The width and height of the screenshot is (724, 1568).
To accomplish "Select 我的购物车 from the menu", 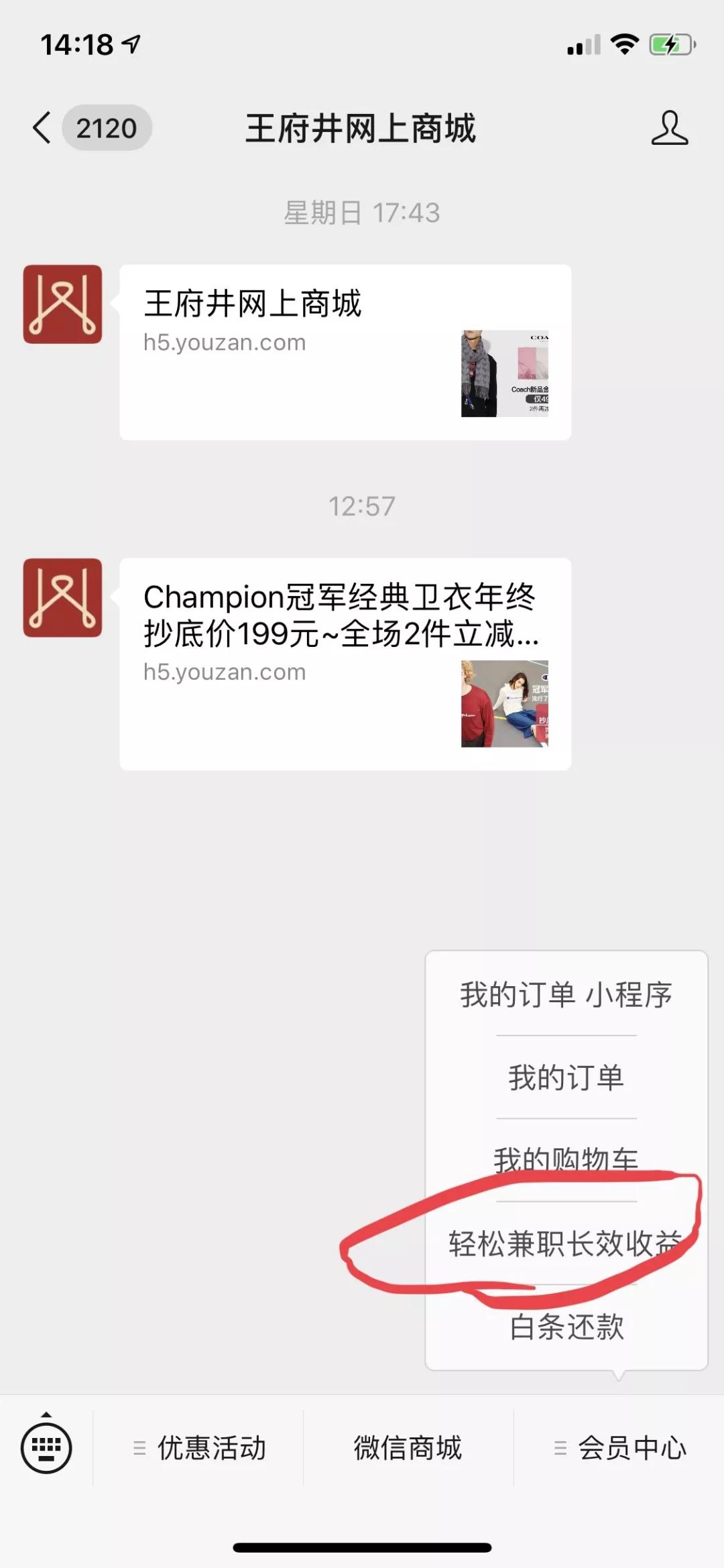I will click(565, 1158).
